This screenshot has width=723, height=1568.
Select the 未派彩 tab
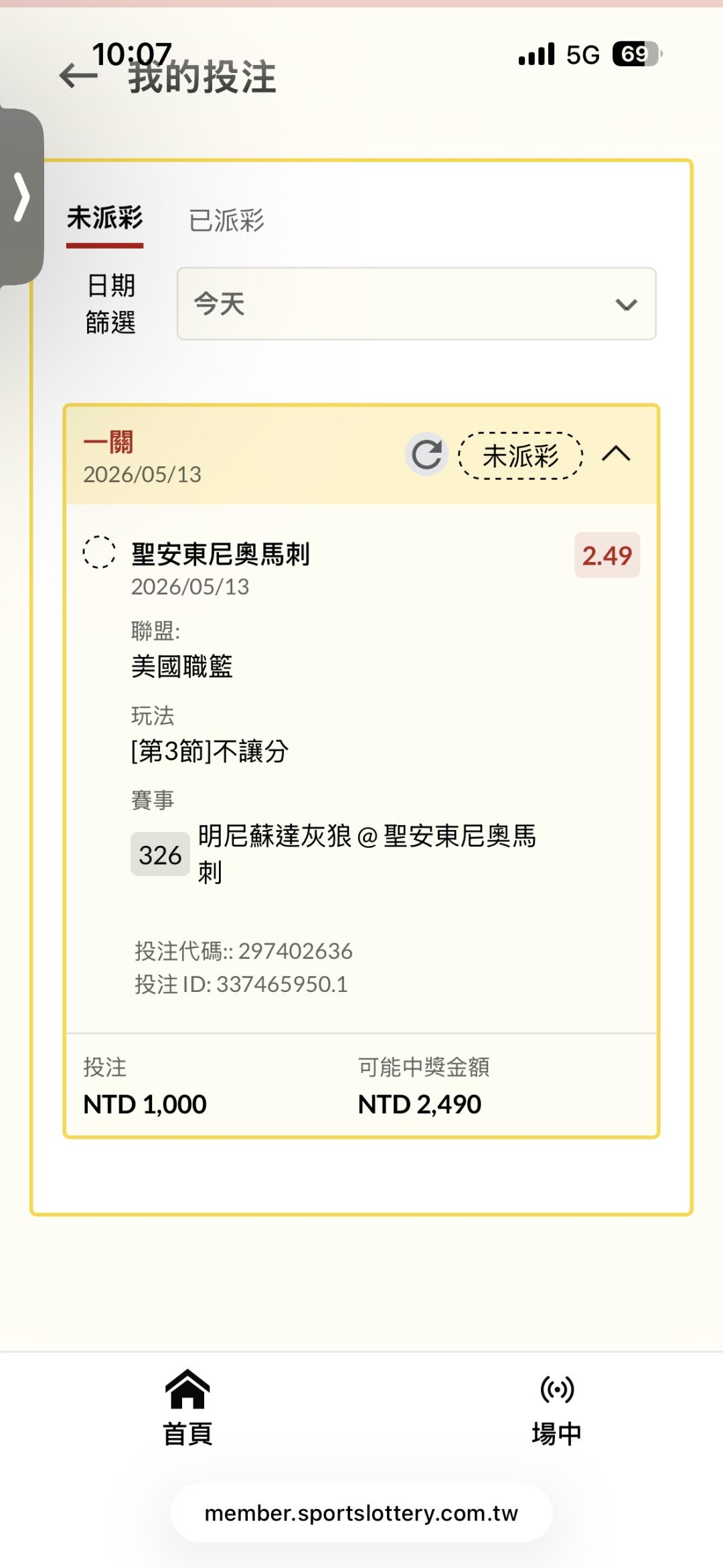pyautogui.click(x=104, y=218)
